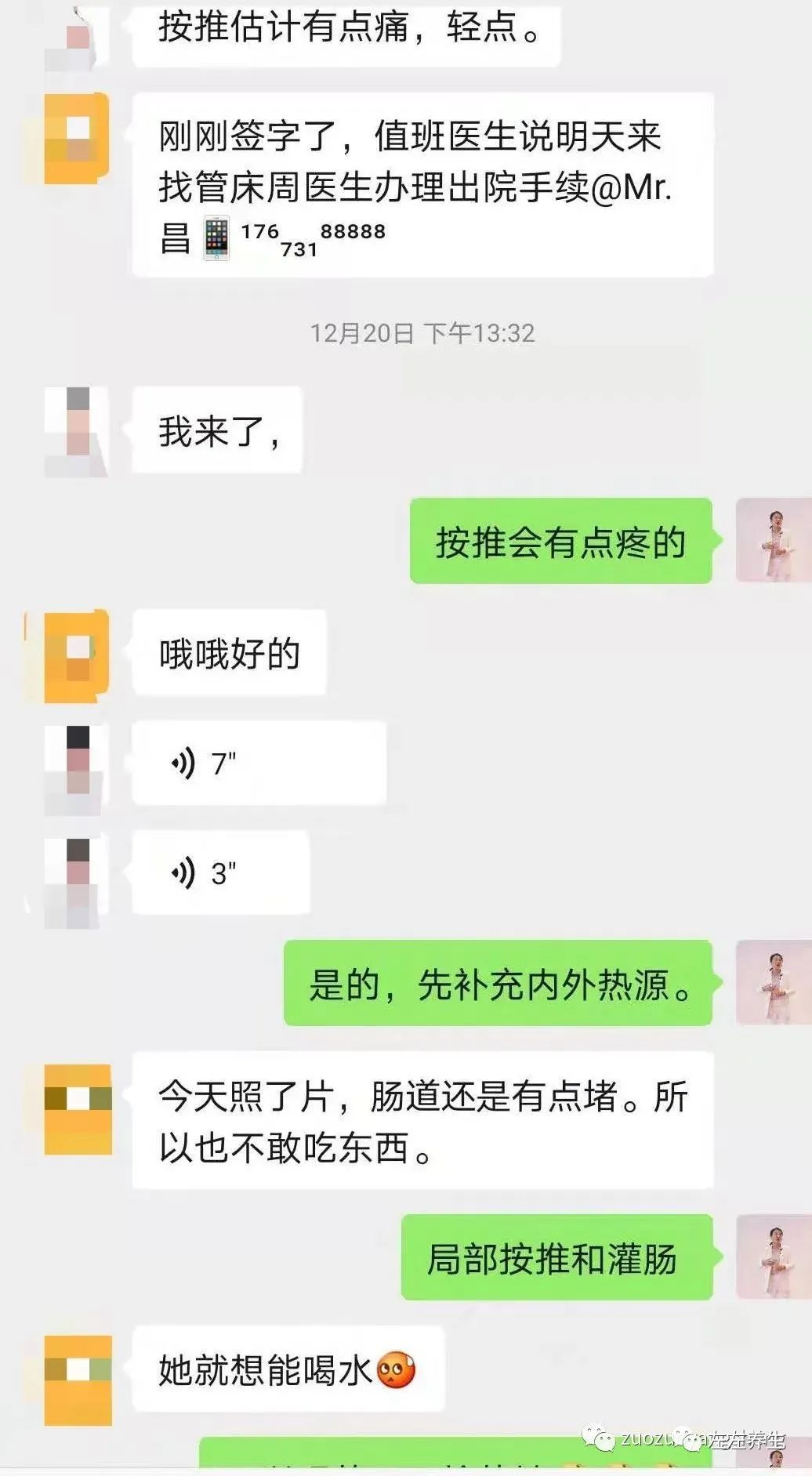
Task: Open avatar beside 今天照了片 message
Action: (x=78, y=1109)
